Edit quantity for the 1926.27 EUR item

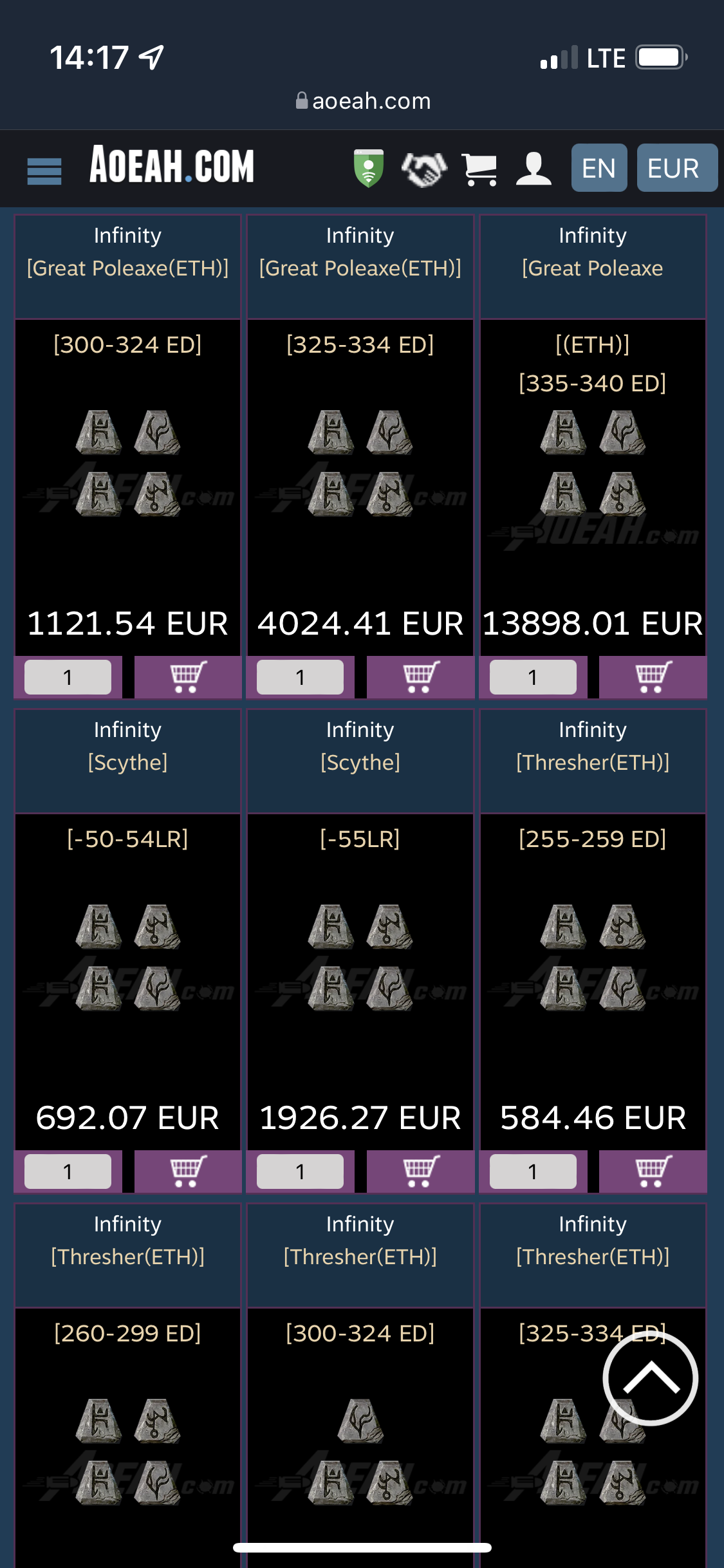tap(300, 1171)
